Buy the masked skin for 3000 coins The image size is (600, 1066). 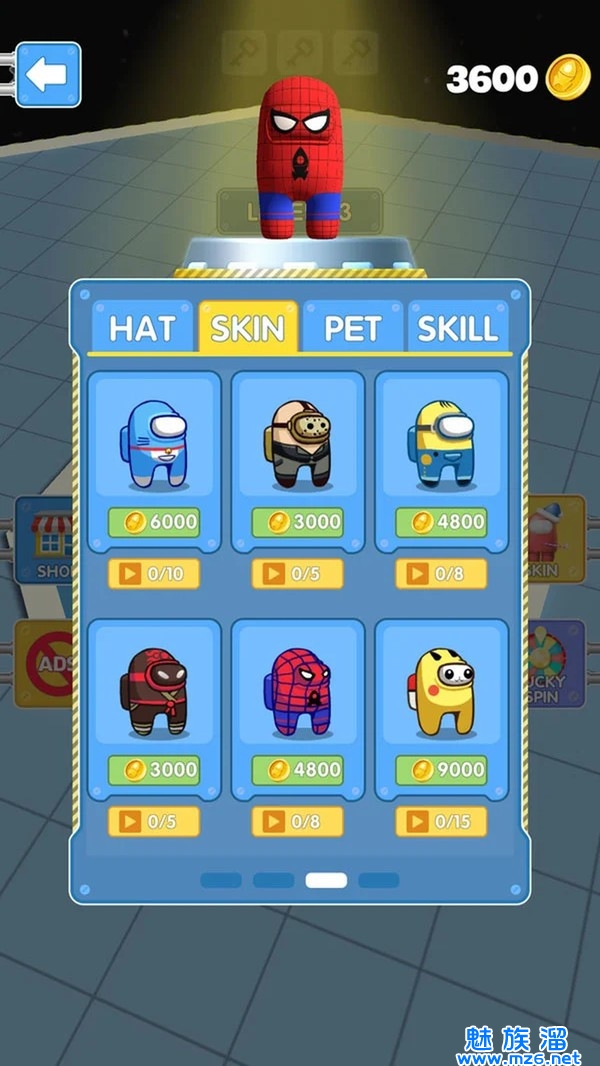coord(298,522)
